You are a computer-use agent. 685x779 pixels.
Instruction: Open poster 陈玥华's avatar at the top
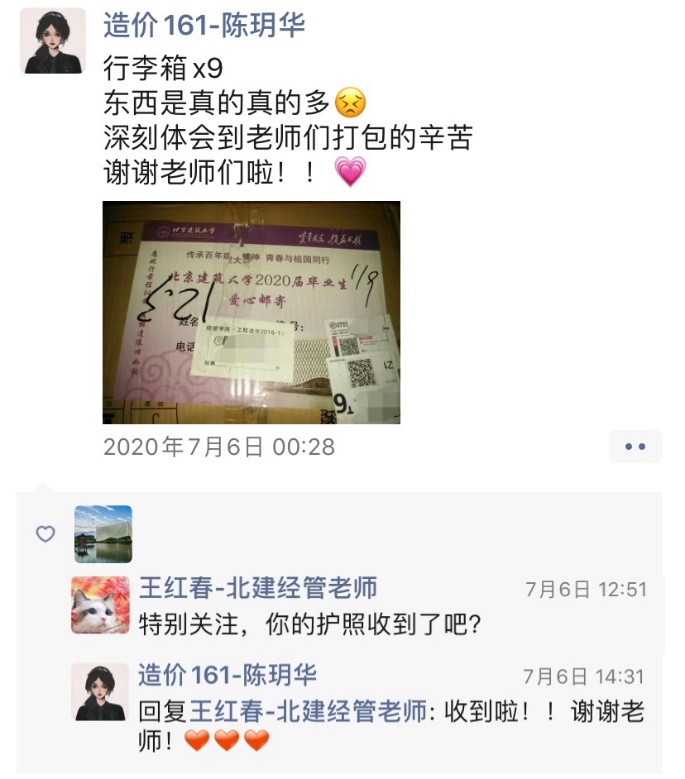(53, 41)
